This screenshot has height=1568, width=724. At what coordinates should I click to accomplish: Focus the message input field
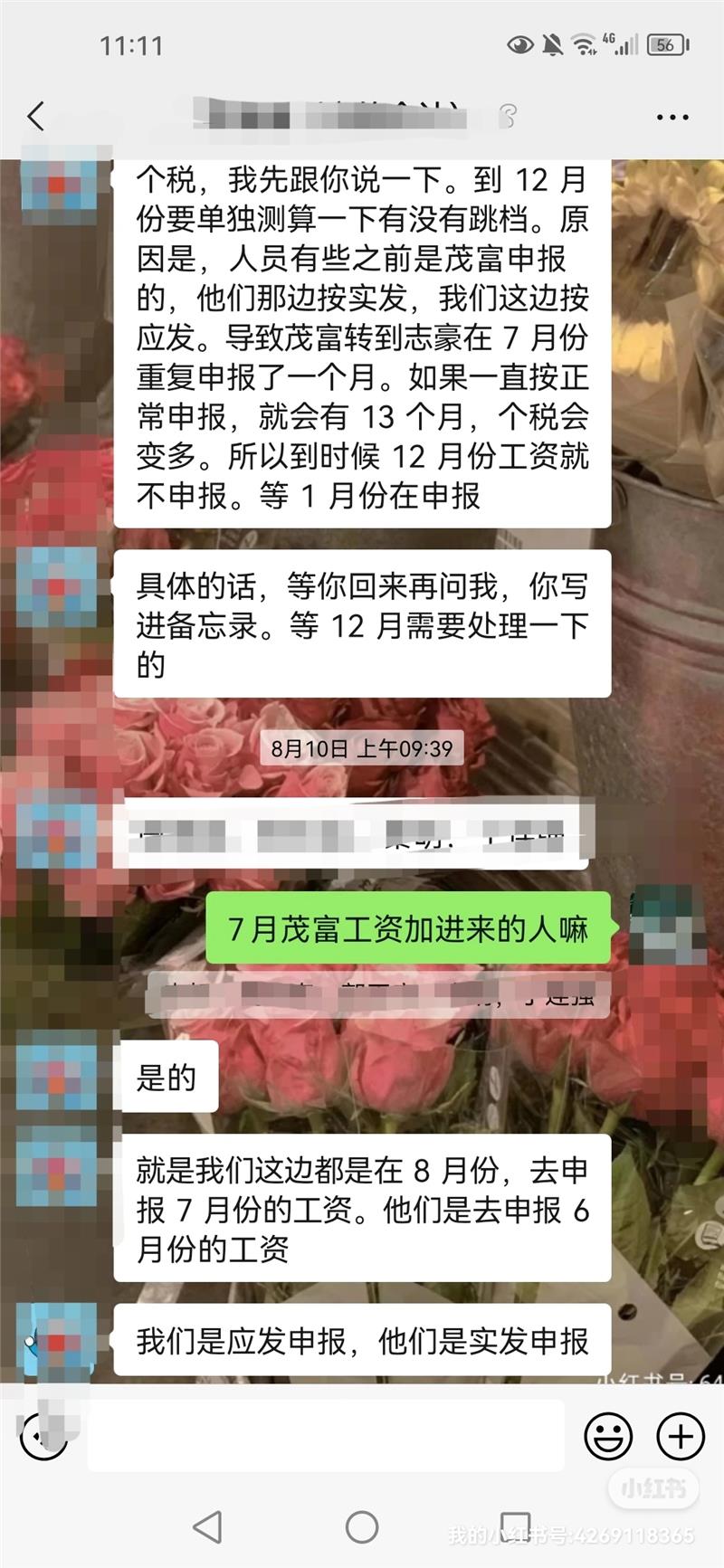[326, 1435]
